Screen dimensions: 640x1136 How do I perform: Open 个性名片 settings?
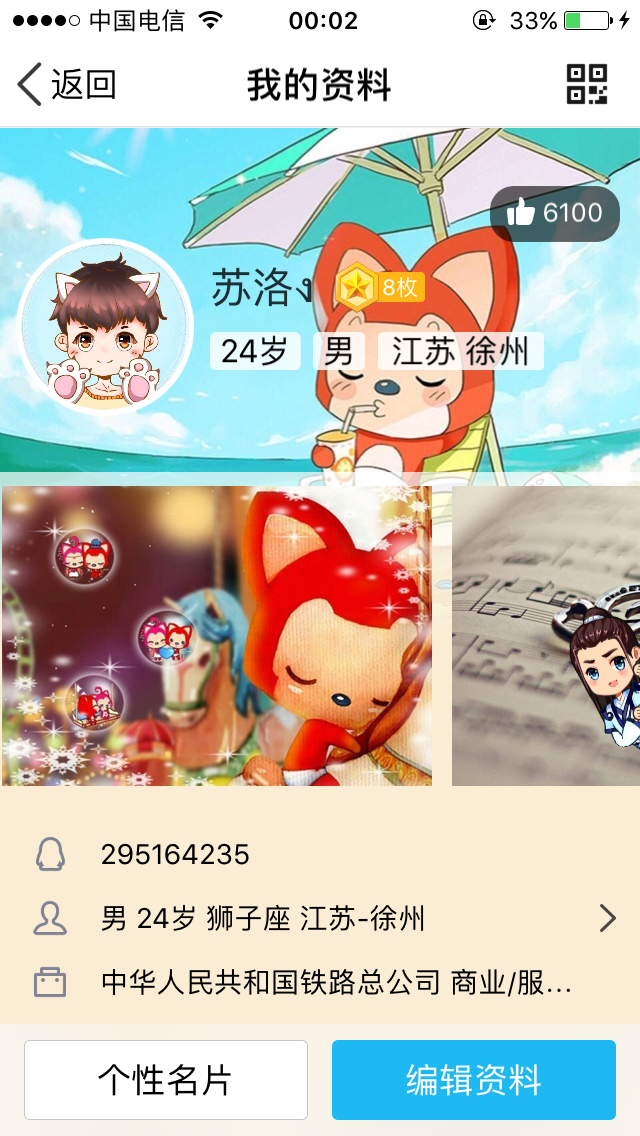[166, 1079]
